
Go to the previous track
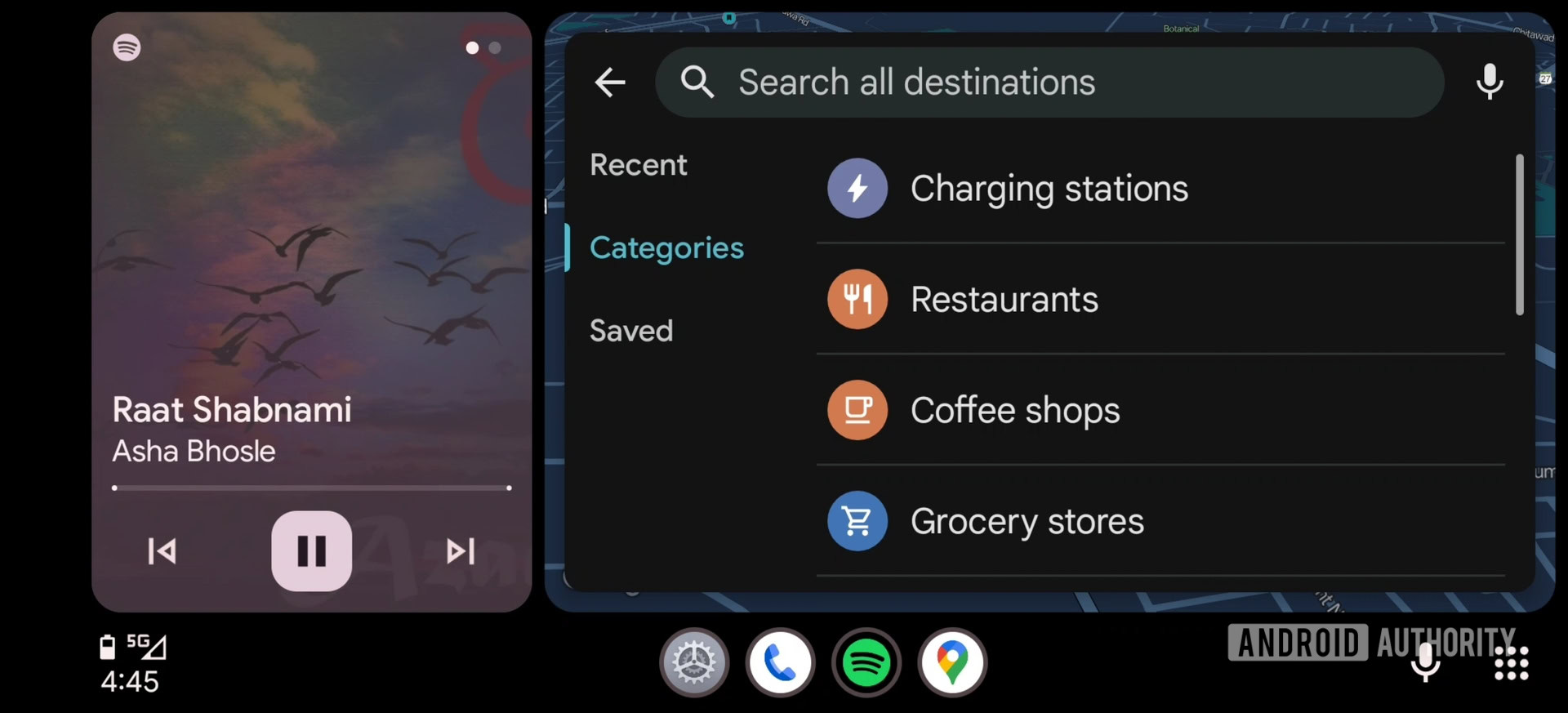click(x=162, y=551)
